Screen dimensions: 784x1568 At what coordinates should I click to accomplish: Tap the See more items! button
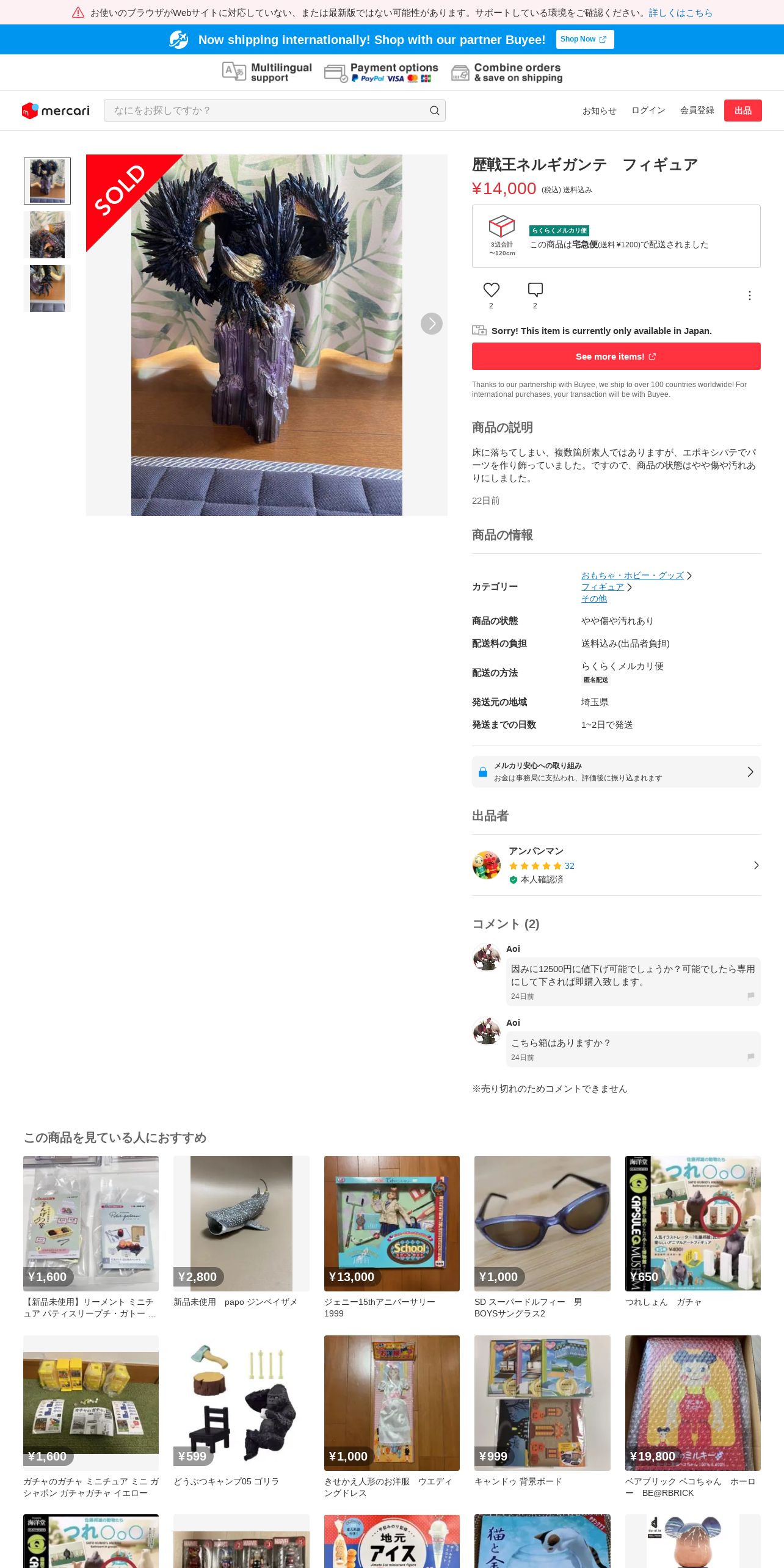[x=616, y=356]
